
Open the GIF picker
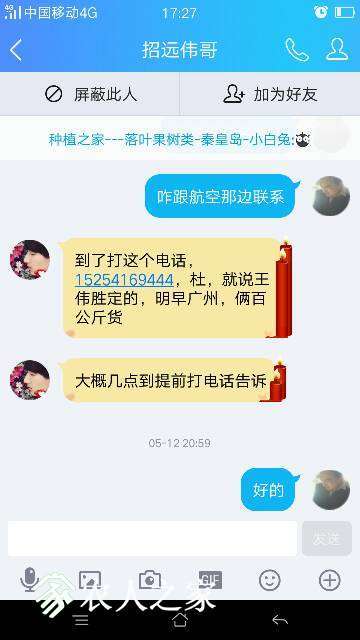(x=210, y=580)
